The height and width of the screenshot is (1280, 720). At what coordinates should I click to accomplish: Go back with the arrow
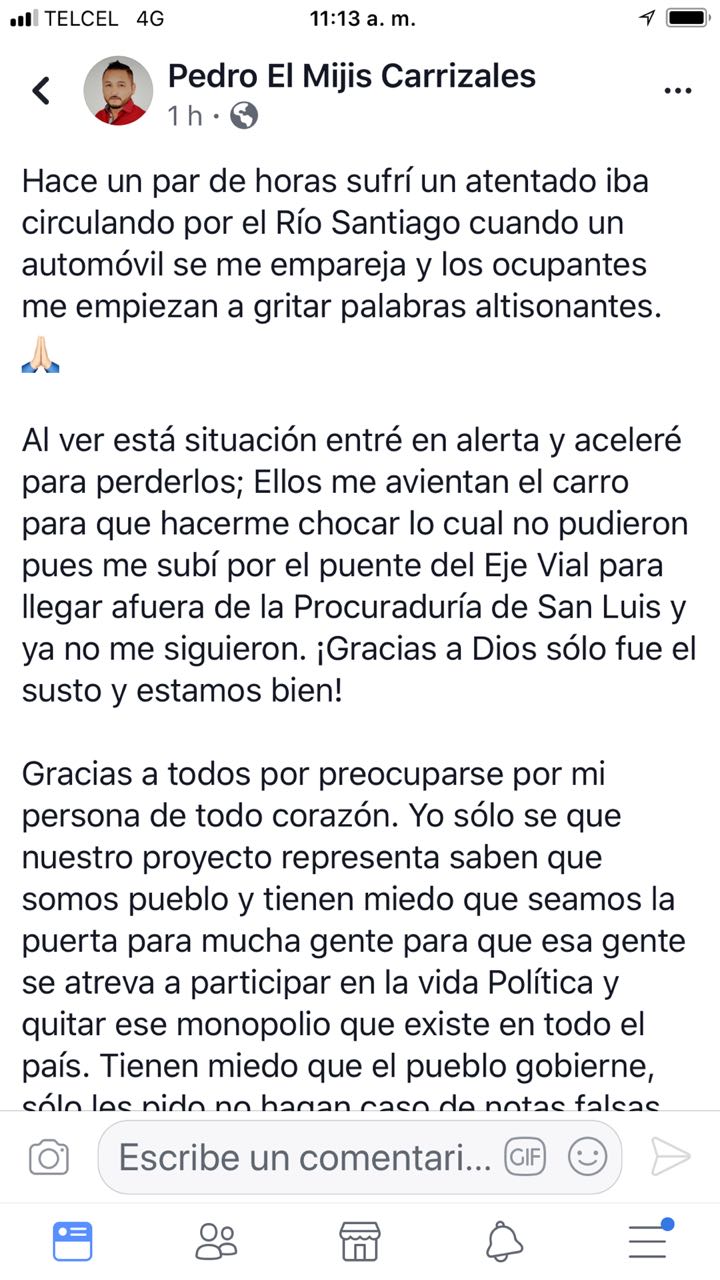(41, 91)
